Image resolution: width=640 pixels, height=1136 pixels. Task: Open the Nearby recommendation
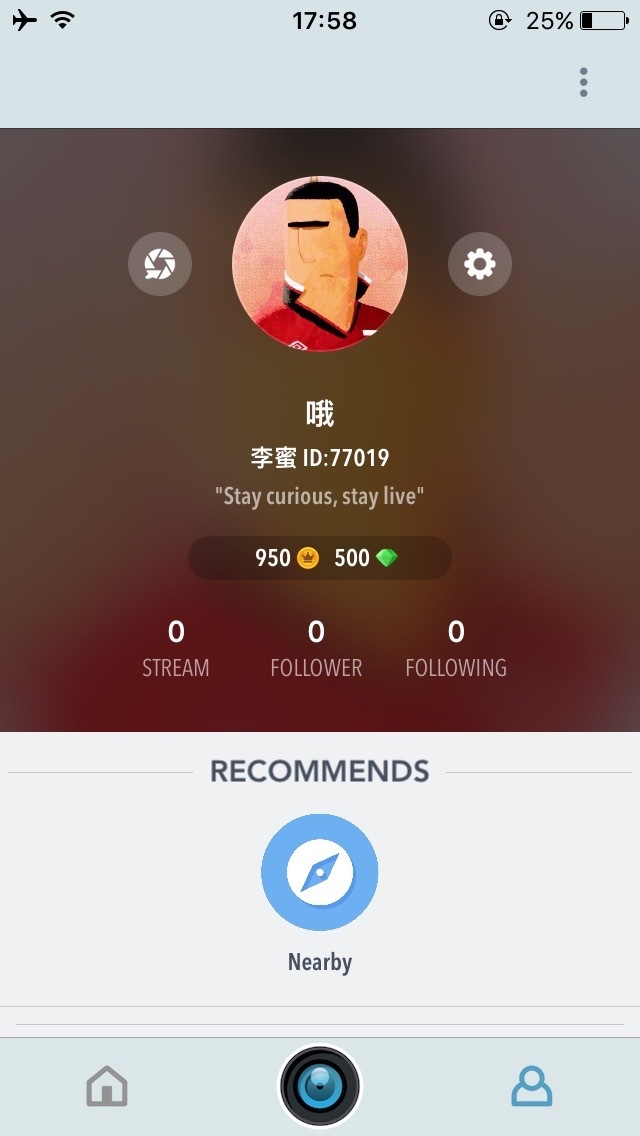tap(320, 872)
